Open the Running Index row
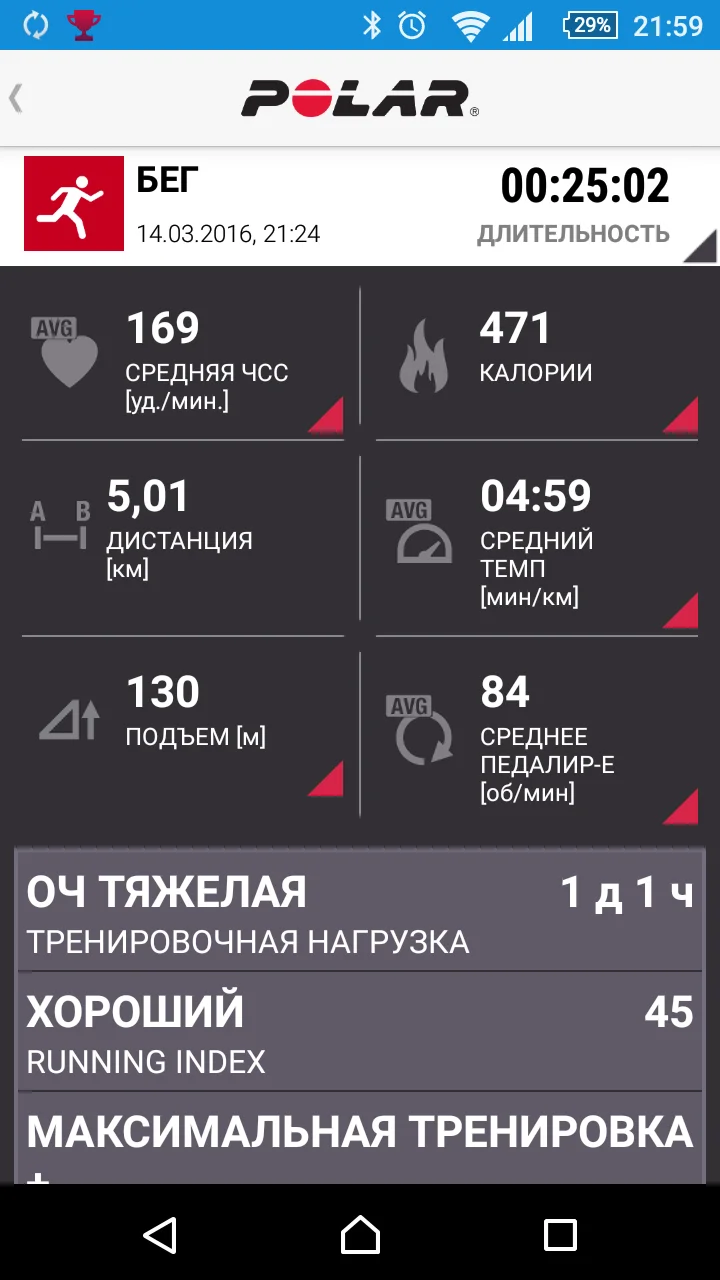 [x=361, y=1032]
